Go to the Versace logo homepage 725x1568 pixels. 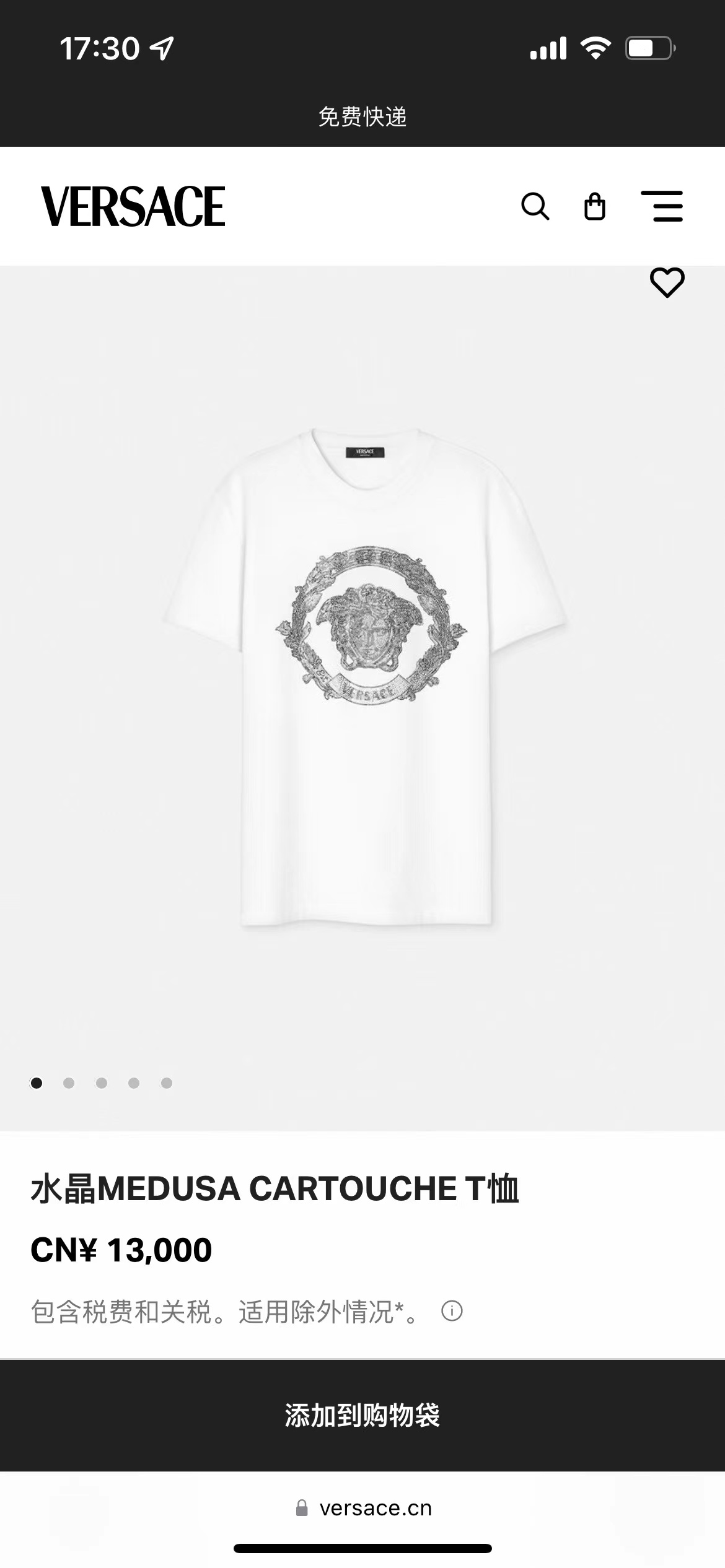133,206
